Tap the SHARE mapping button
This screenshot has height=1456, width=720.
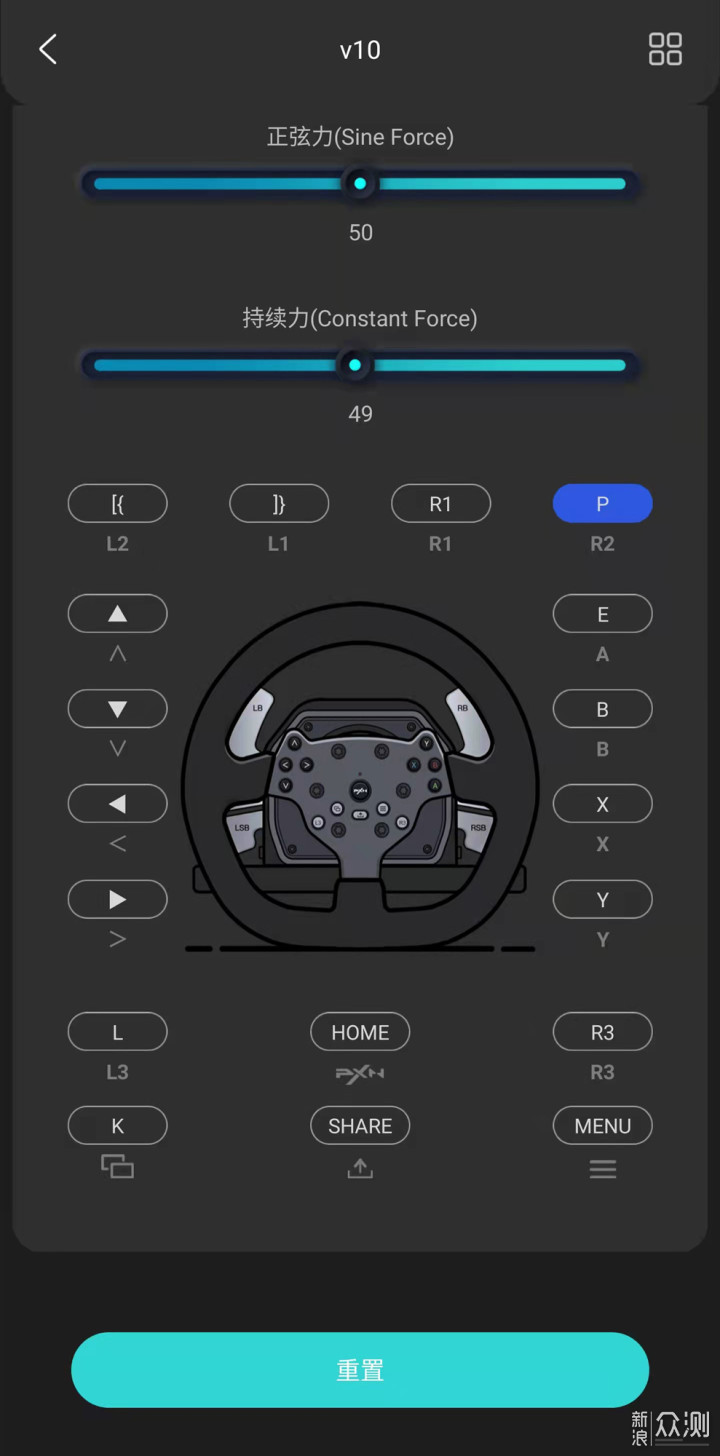[x=360, y=1126]
